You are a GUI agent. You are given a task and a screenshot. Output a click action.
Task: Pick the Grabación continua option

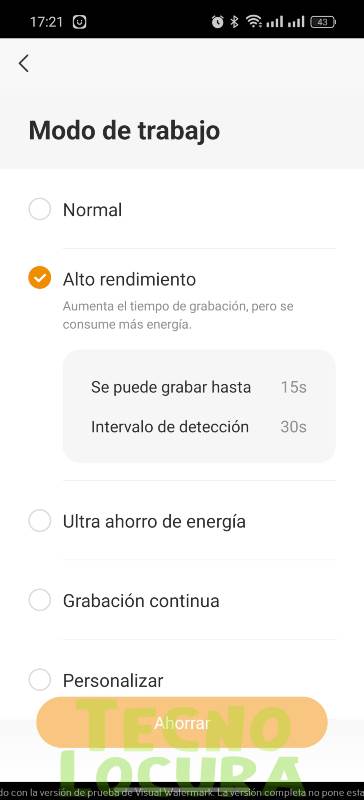point(182,601)
